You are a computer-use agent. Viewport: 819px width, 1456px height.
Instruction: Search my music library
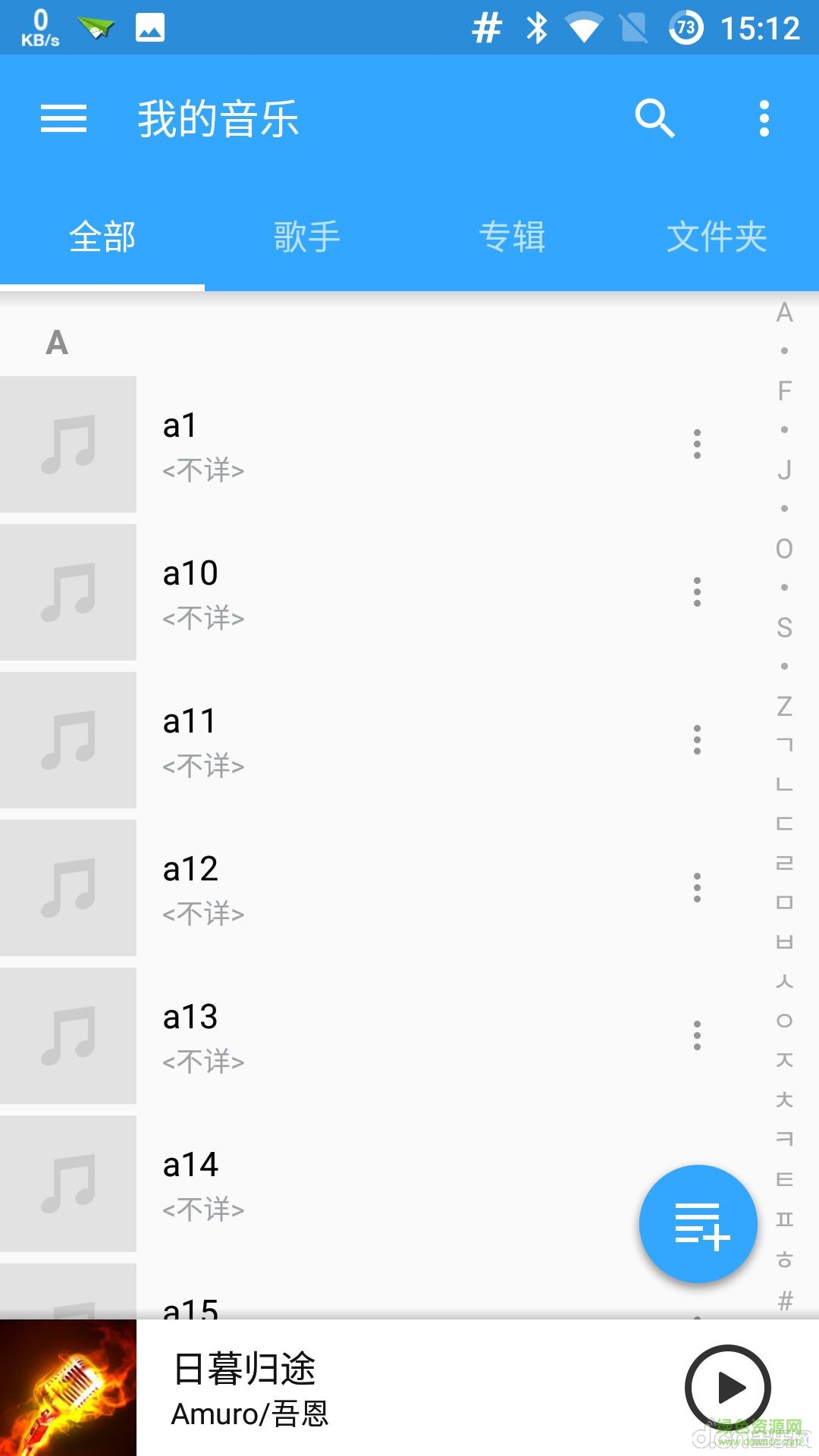click(654, 119)
